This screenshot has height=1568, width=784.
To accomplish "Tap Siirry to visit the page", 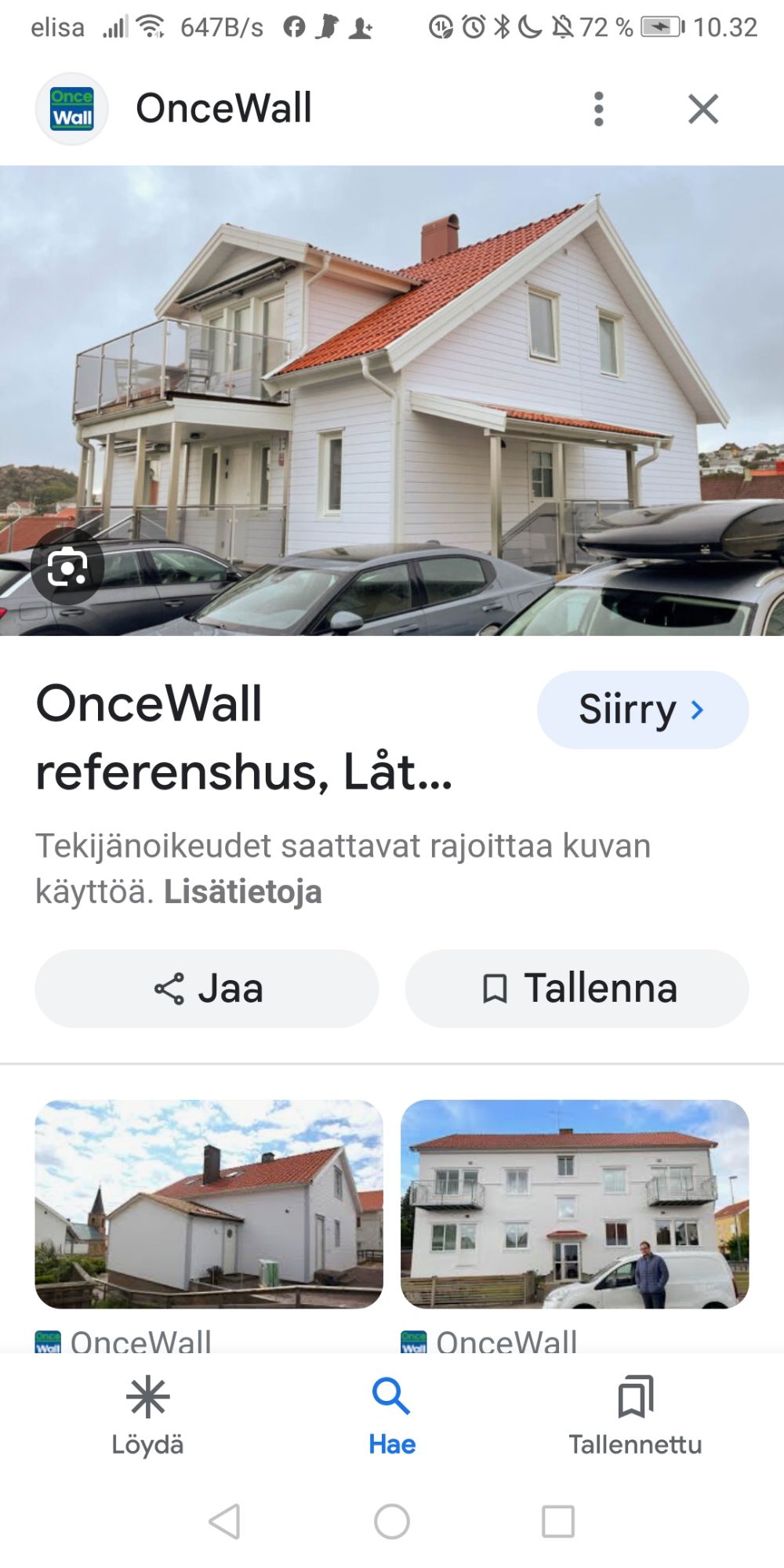I will (642, 710).
